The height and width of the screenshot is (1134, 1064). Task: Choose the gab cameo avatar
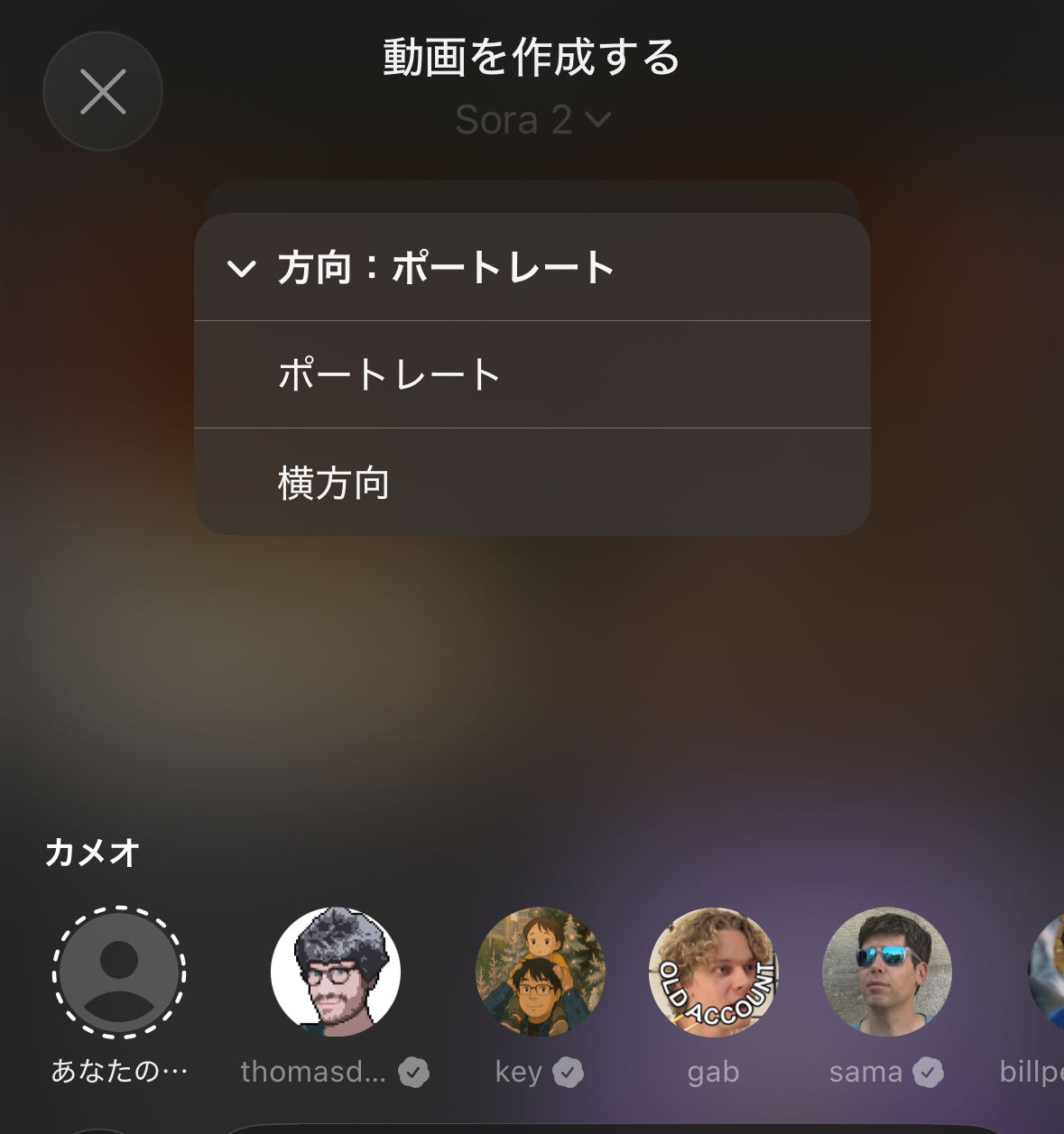[713, 973]
